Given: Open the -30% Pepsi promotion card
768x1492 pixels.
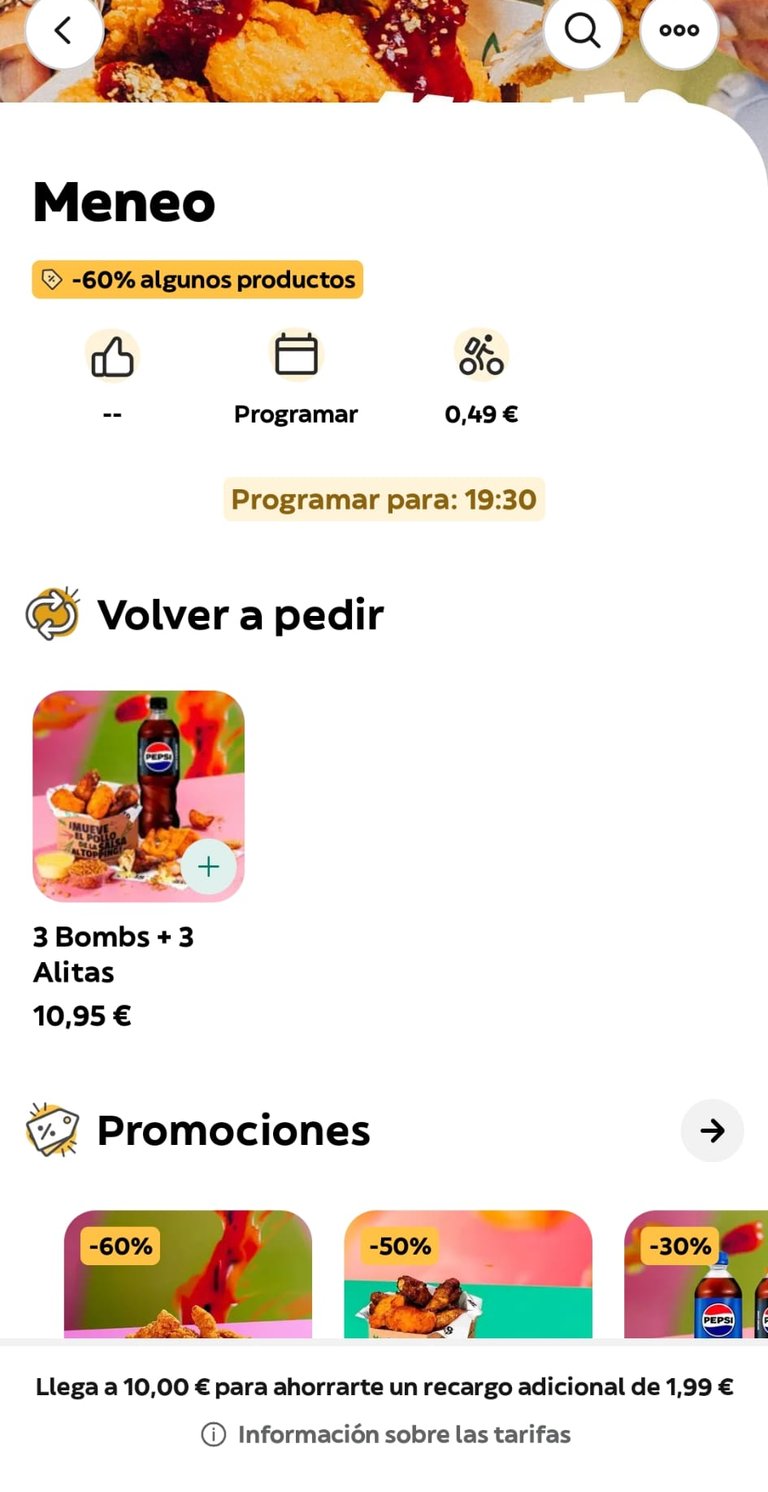Looking at the screenshot, I should pyautogui.click(x=696, y=1274).
